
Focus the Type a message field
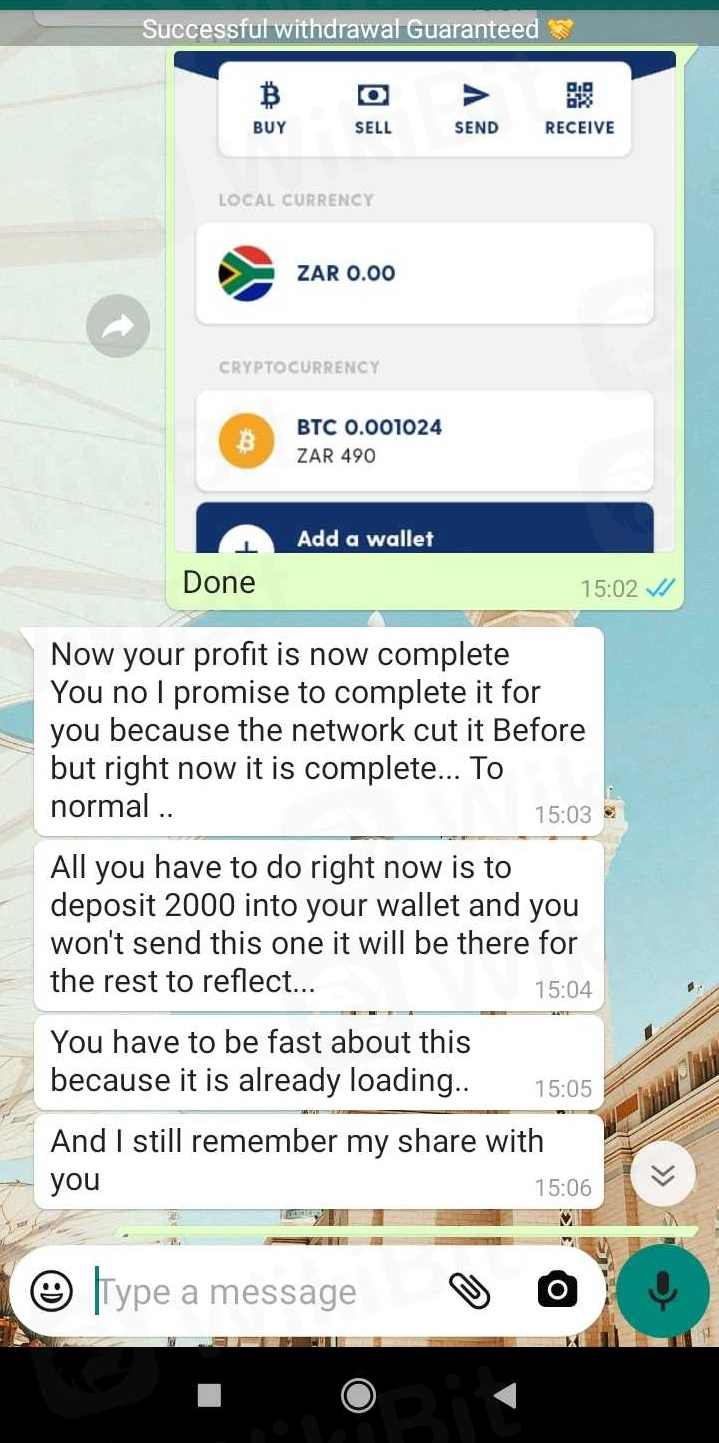click(x=260, y=1292)
